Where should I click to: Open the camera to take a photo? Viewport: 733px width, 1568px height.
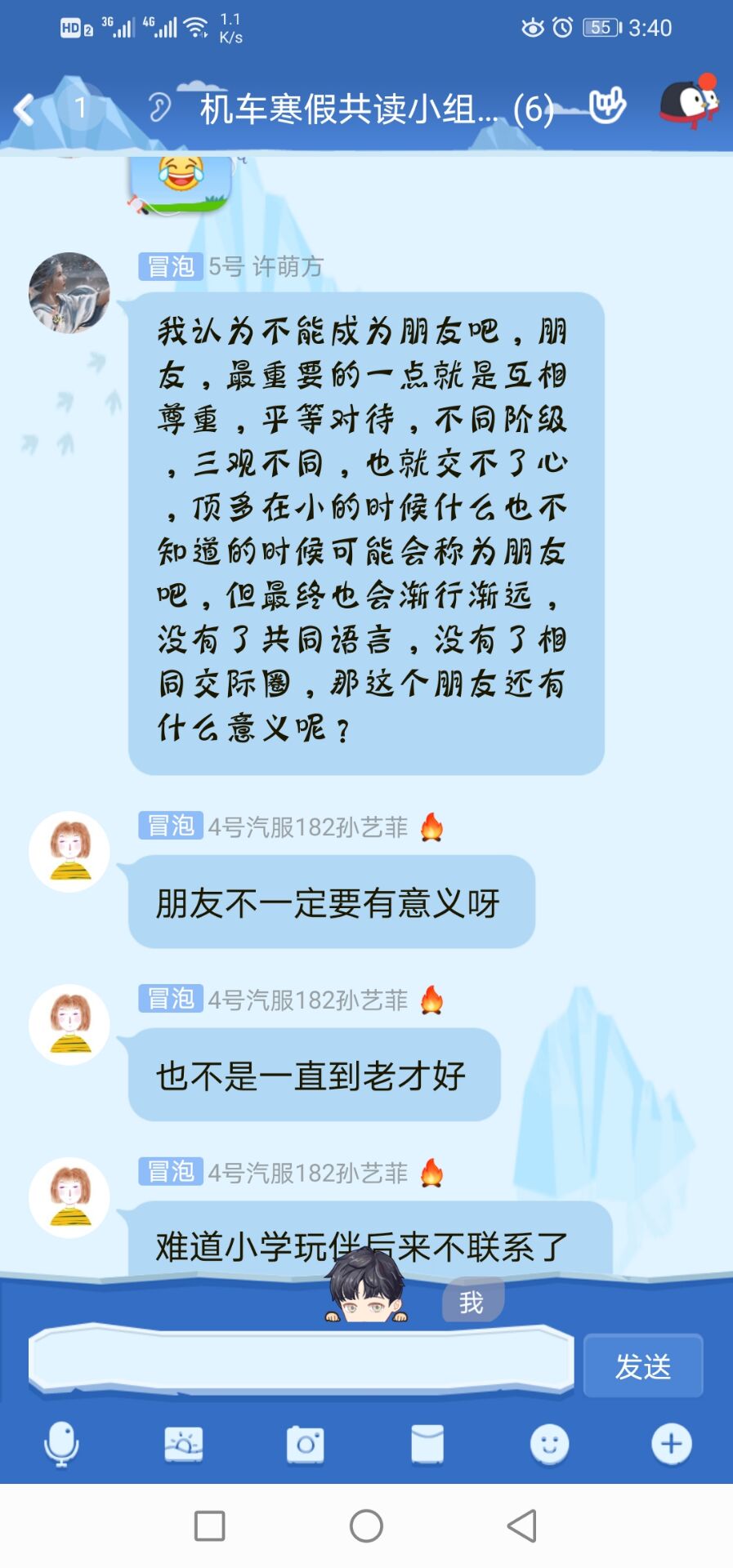[x=306, y=1445]
